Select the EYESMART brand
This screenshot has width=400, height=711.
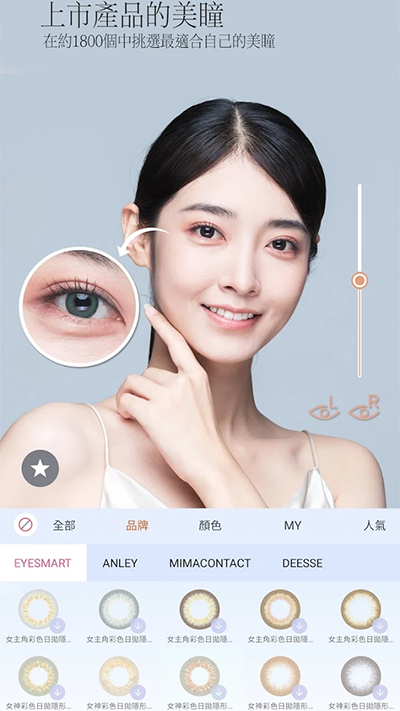click(43, 563)
